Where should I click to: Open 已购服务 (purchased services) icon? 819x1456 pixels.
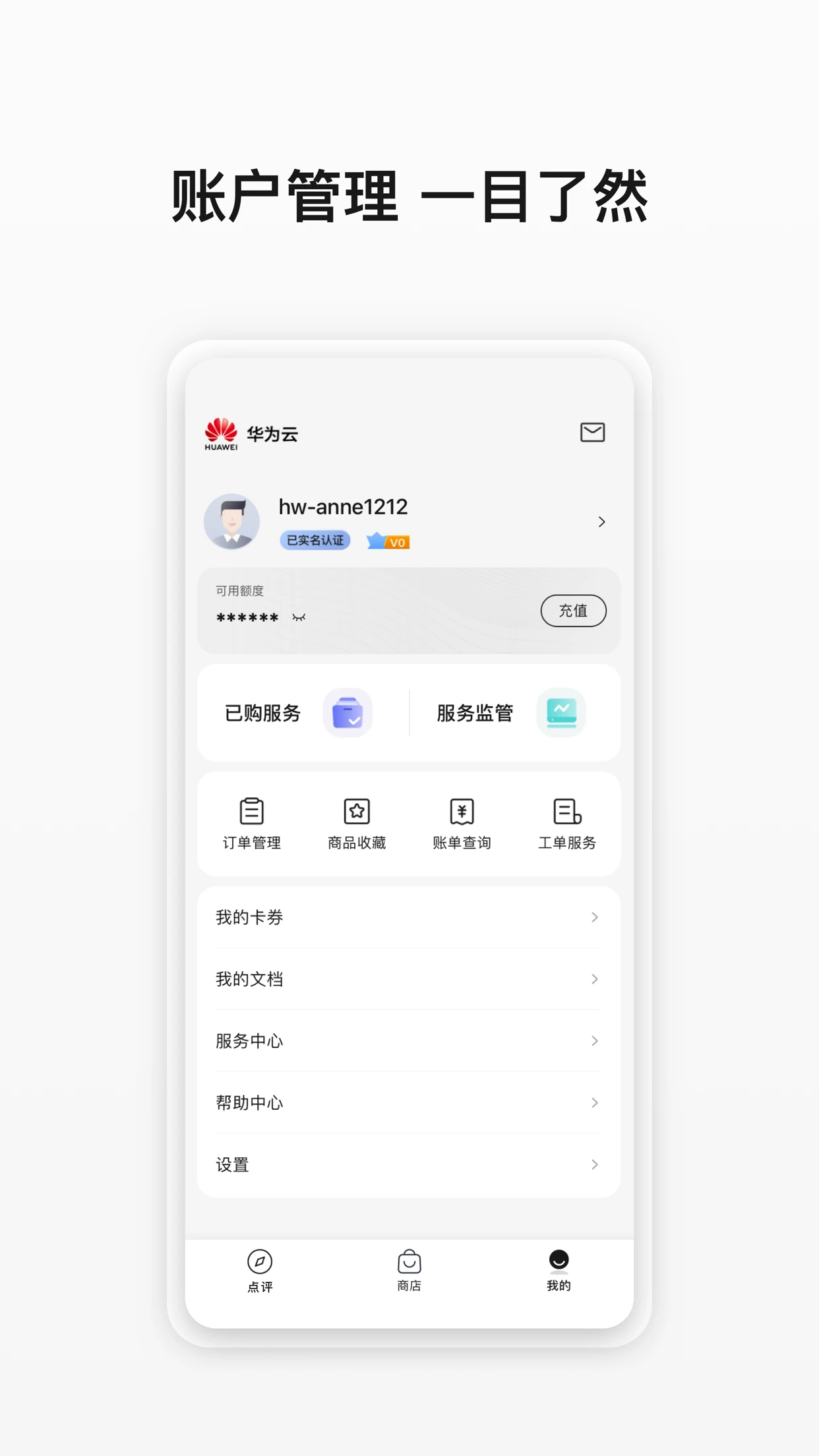click(x=348, y=713)
